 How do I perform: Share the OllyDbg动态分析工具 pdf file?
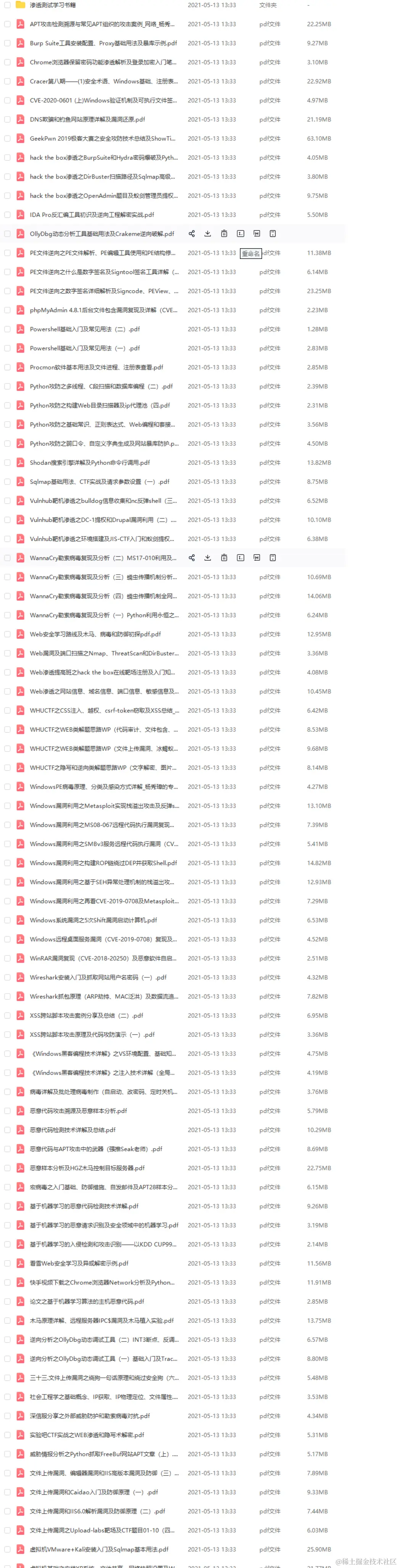pyautogui.click(x=191, y=234)
